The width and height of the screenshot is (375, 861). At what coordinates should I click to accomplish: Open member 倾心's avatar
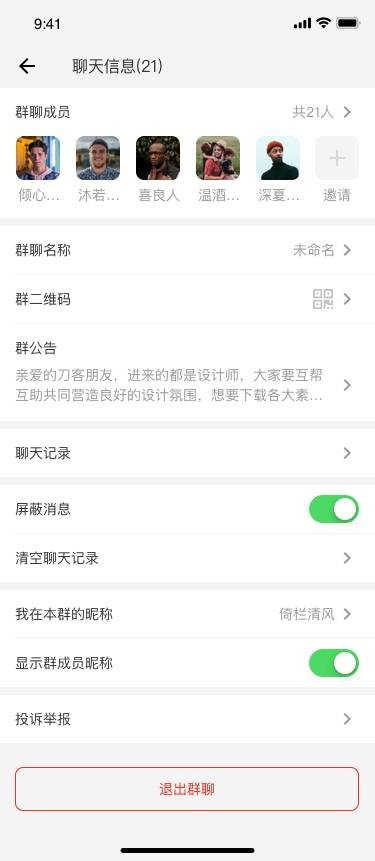(x=38, y=158)
